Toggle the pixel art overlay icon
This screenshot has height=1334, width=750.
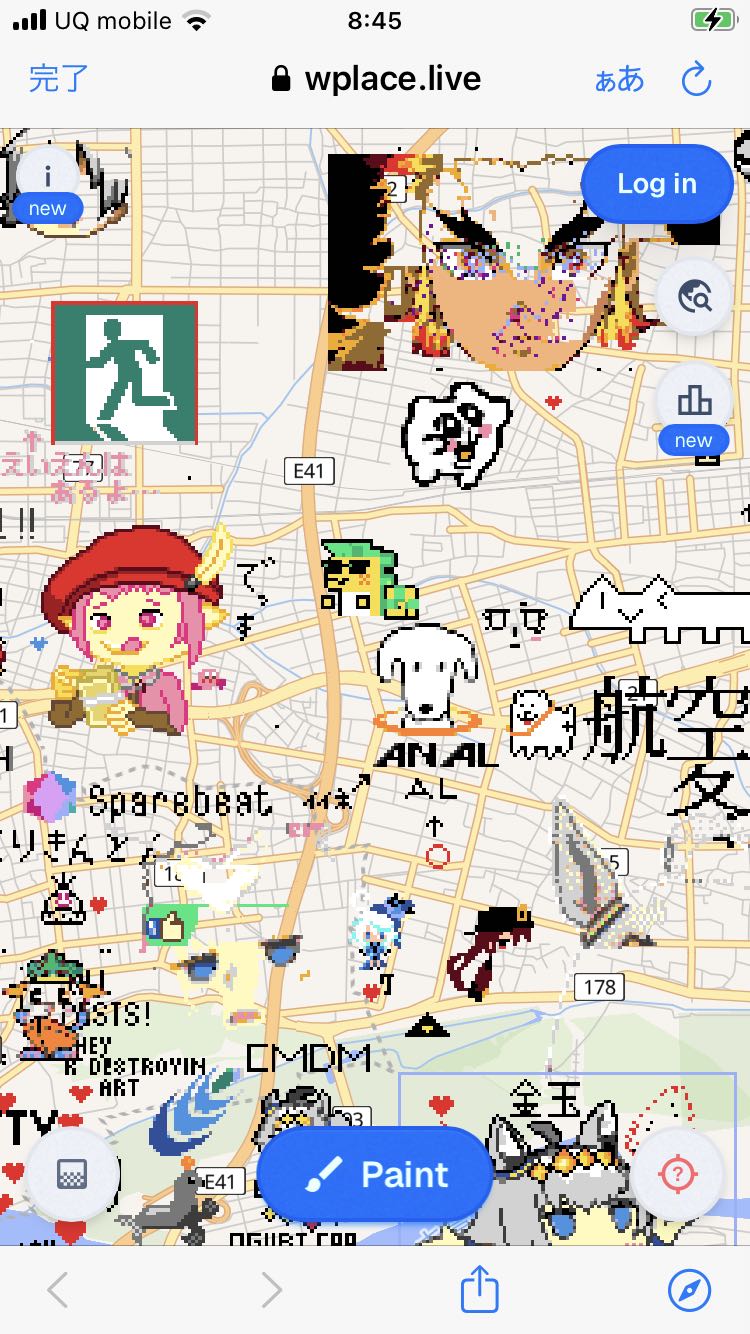tap(74, 1174)
